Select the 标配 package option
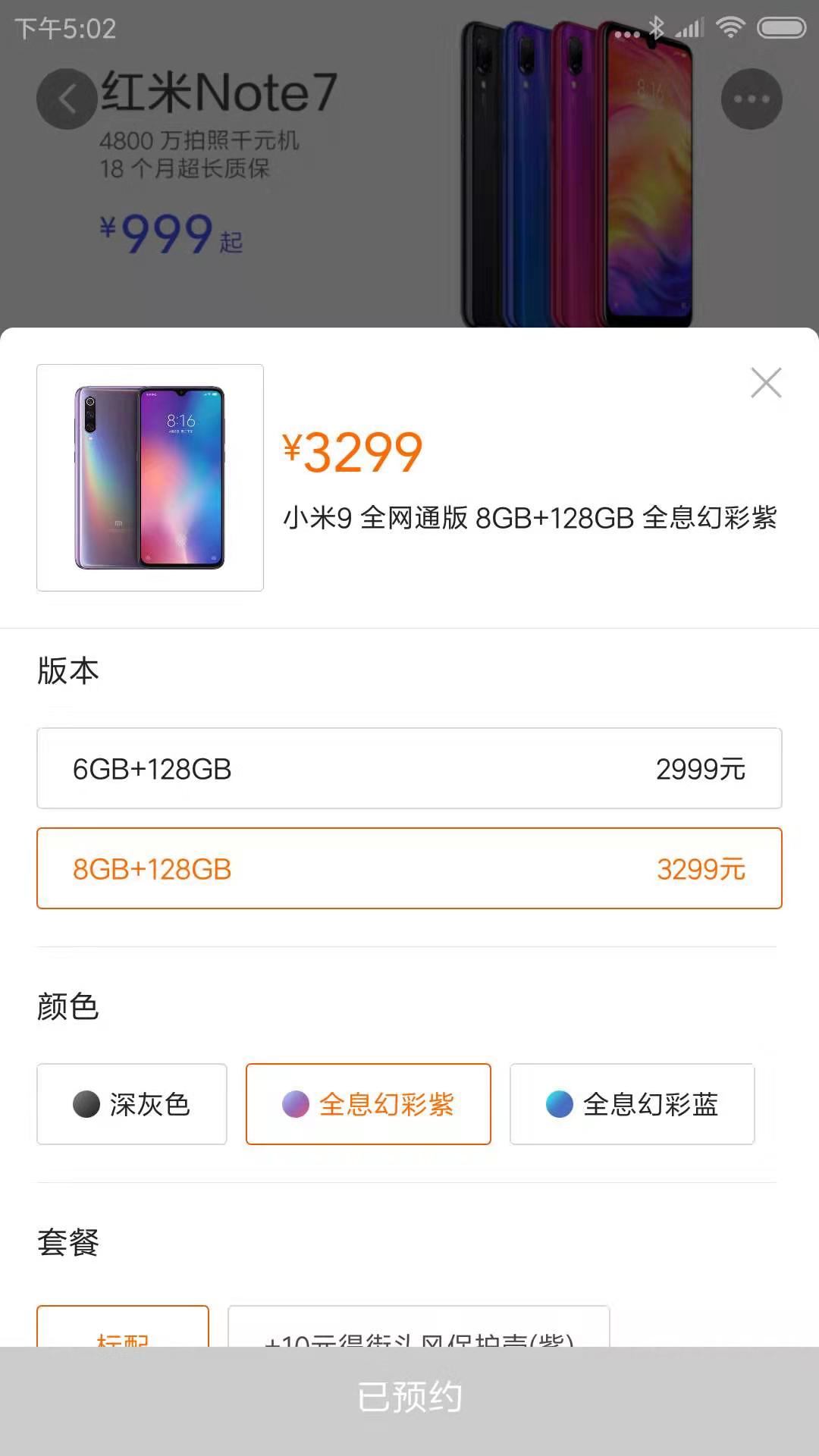Image resolution: width=819 pixels, height=1456 pixels. pyautogui.click(x=123, y=1329)
